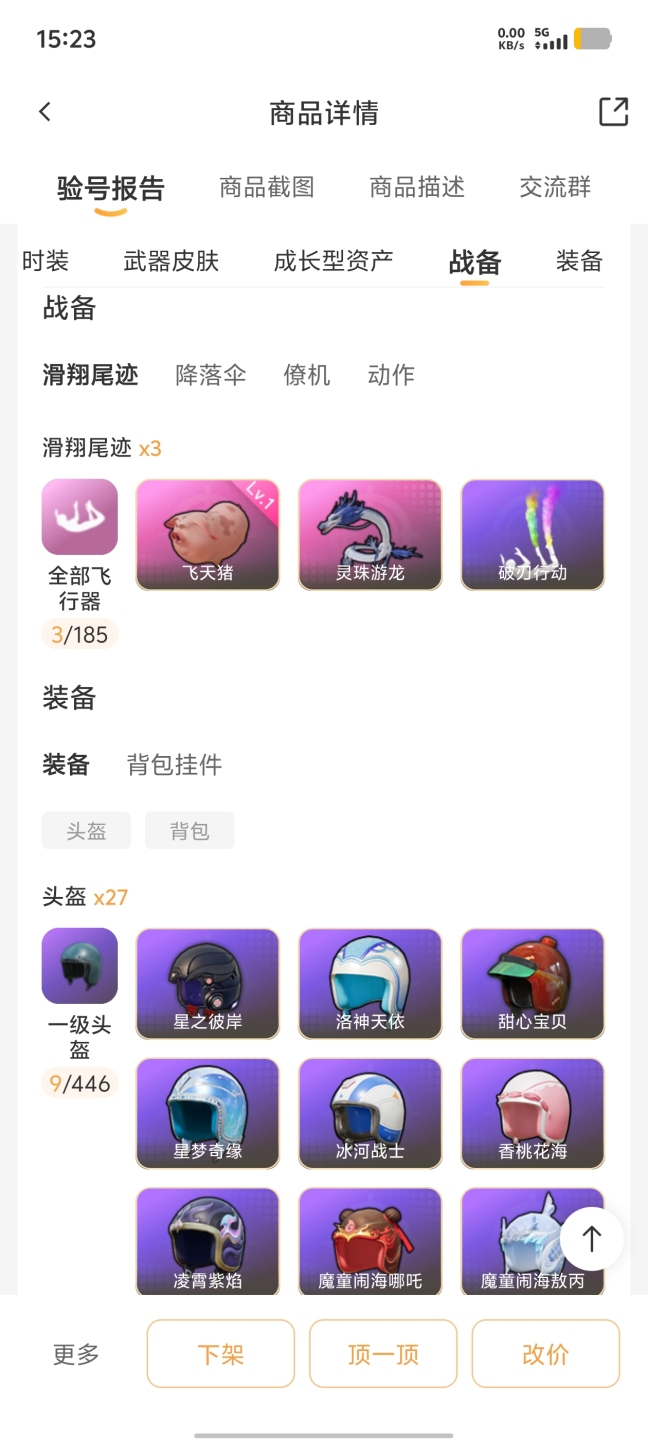Switch to 动作 sub-tab
The height and width of the screenshot is (1440, 648).
pos(391,375)
